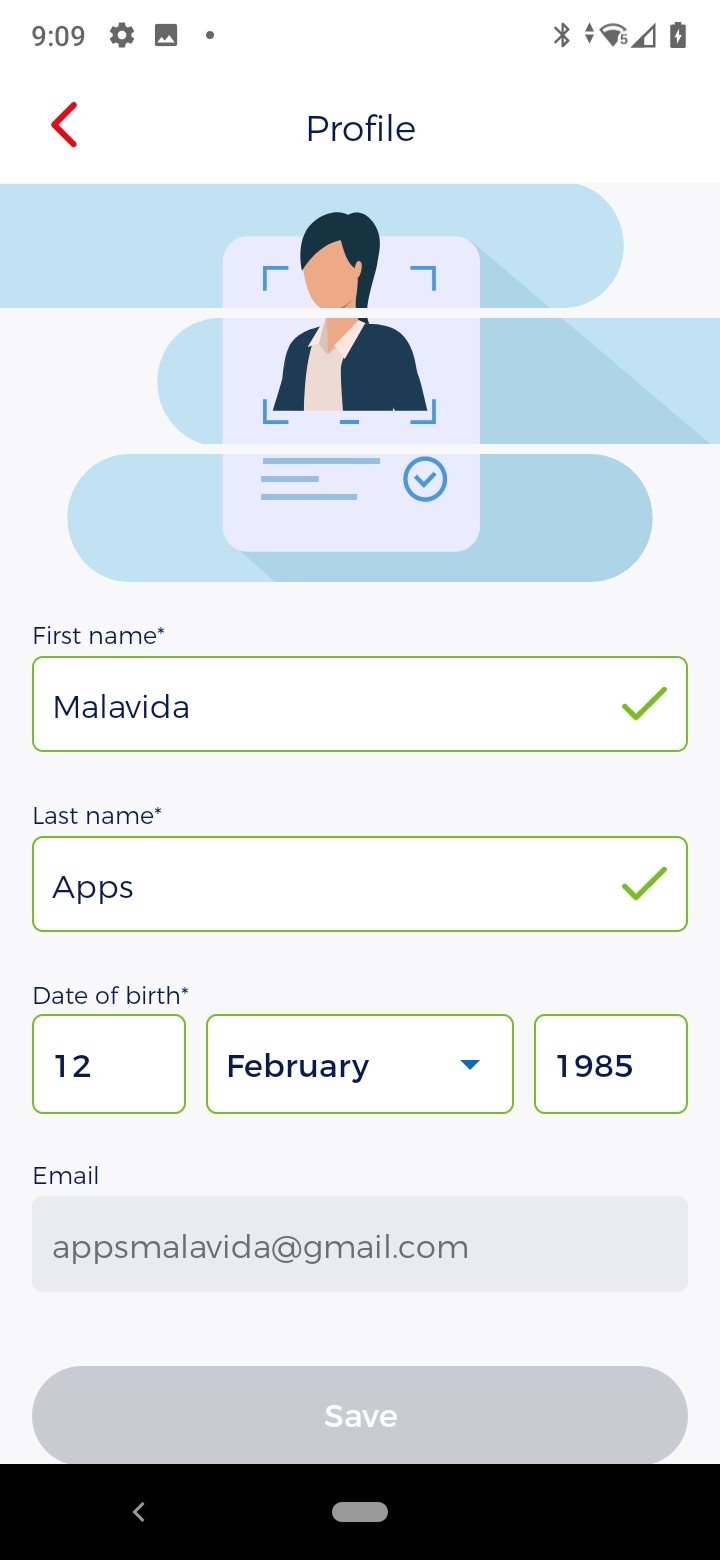This screenshot has width=720, height=1560.
Task: Tap the system back button
Action: point(139,1512)
